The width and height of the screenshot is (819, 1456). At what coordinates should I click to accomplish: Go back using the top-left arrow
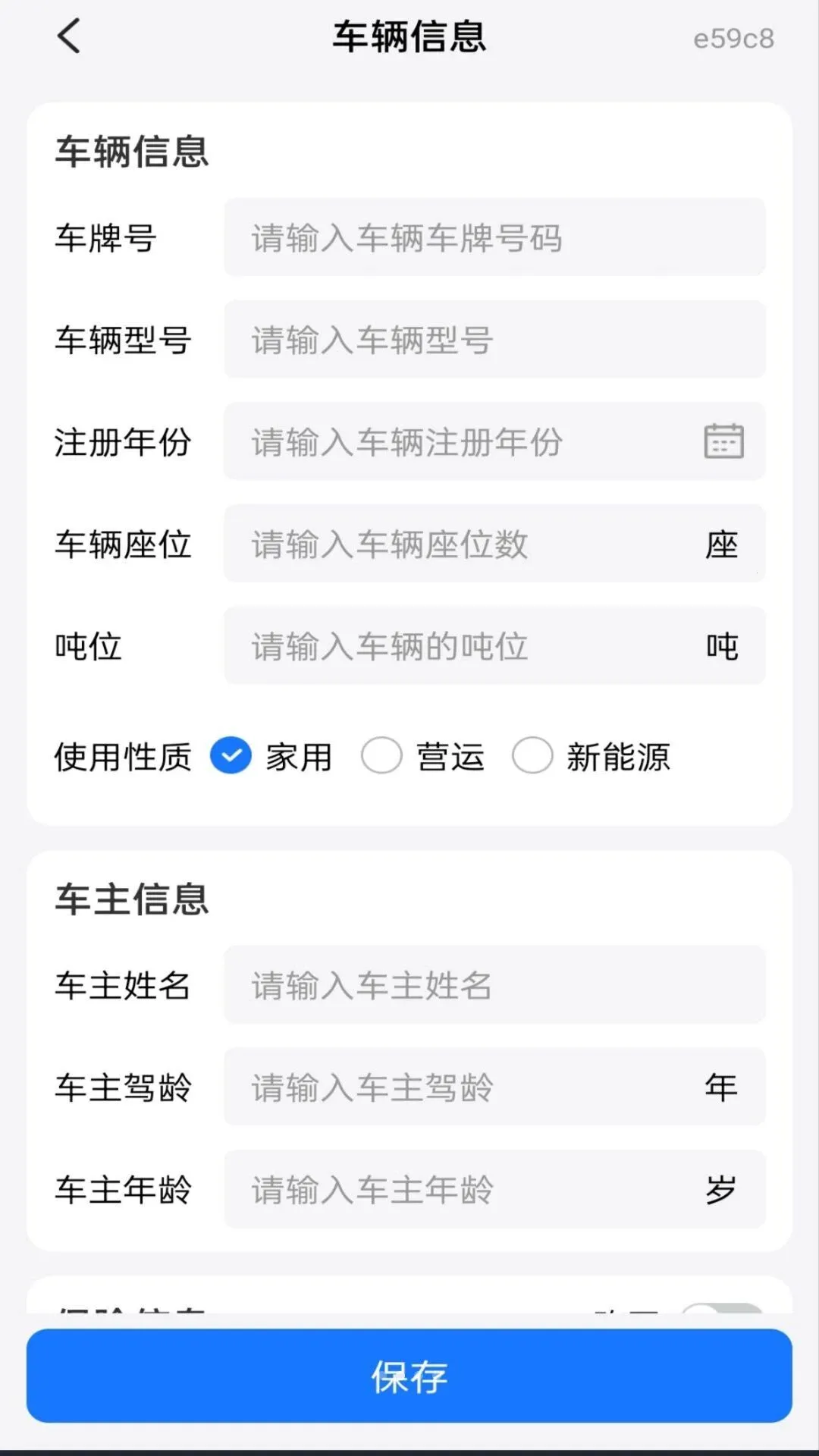click(x=69, y=36)
